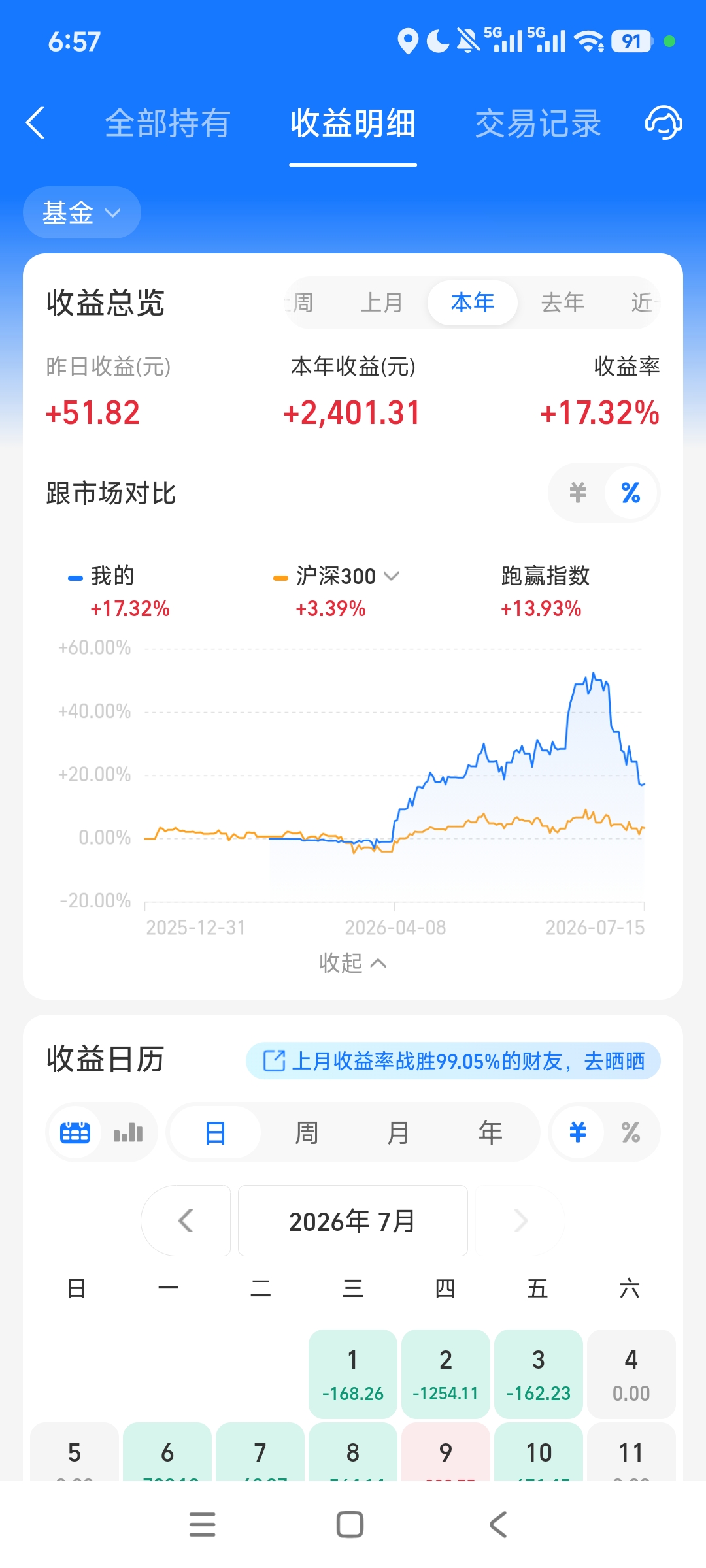Collapse the chart with 收起
706x1568 pixels.
click(353, 963)
